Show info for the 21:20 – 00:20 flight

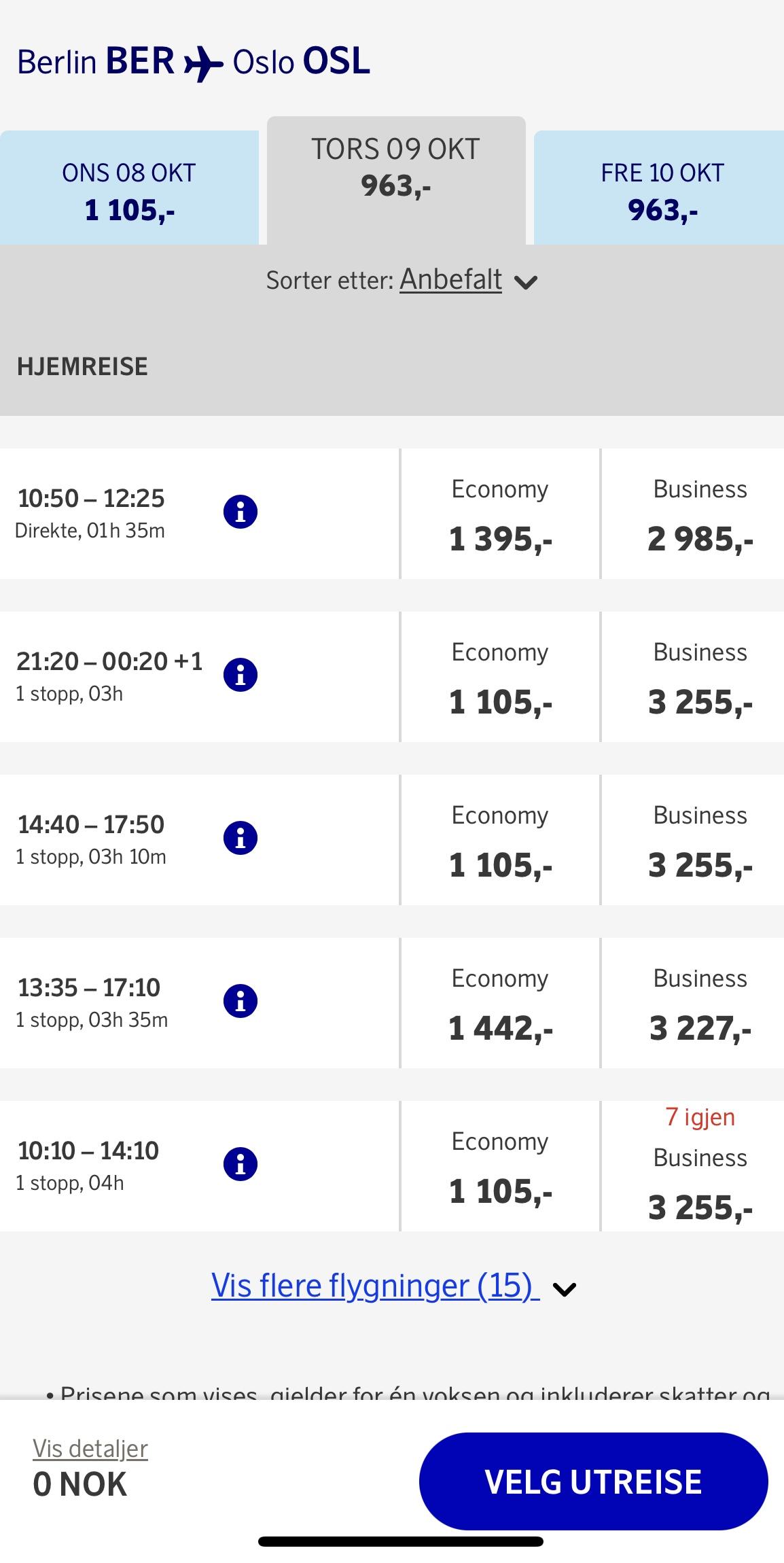pyautogui.click(x=240, y=675)
